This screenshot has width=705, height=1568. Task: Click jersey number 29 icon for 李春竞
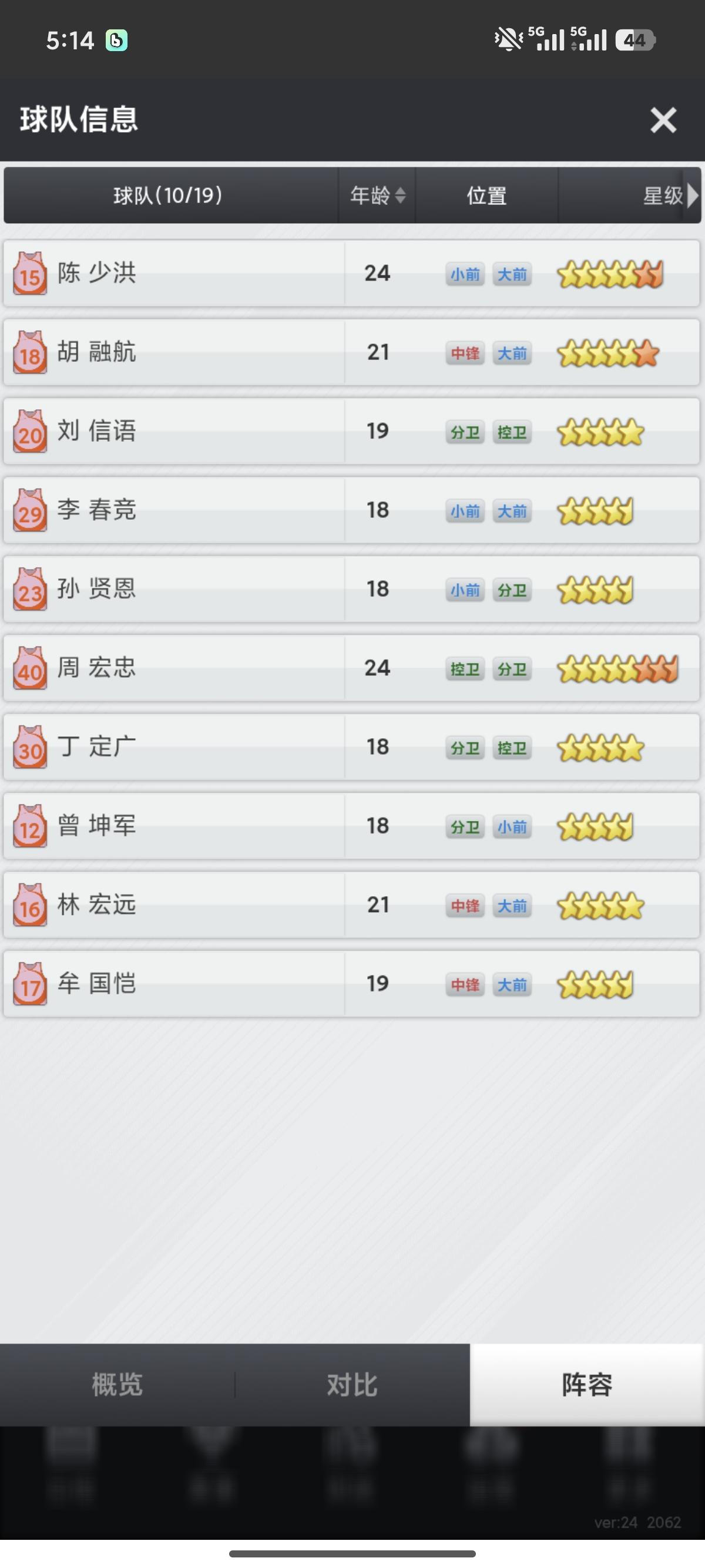pyautogui.click(x=29, y=510)
